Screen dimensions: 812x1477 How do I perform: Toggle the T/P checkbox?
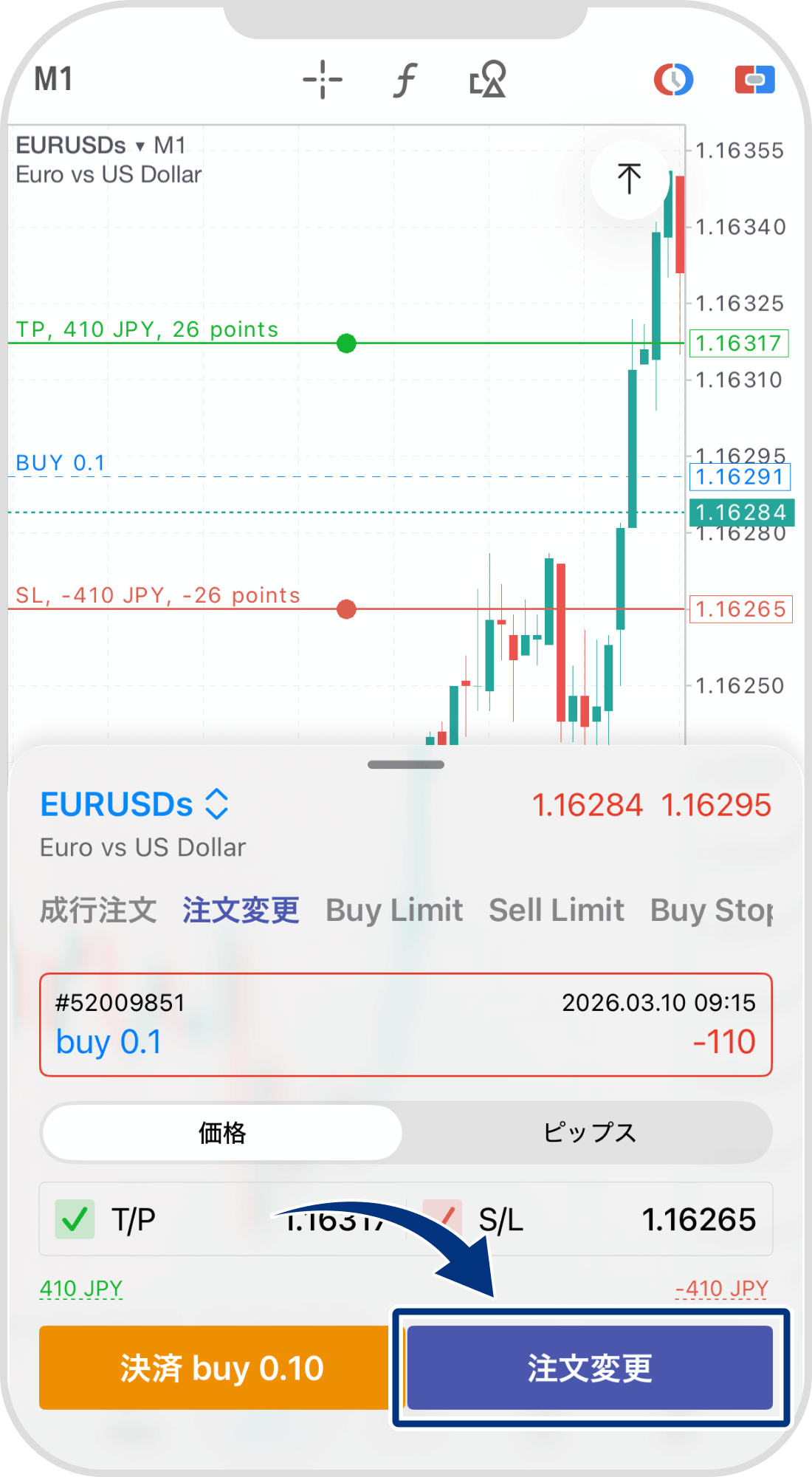click(x=75, y=1219)
